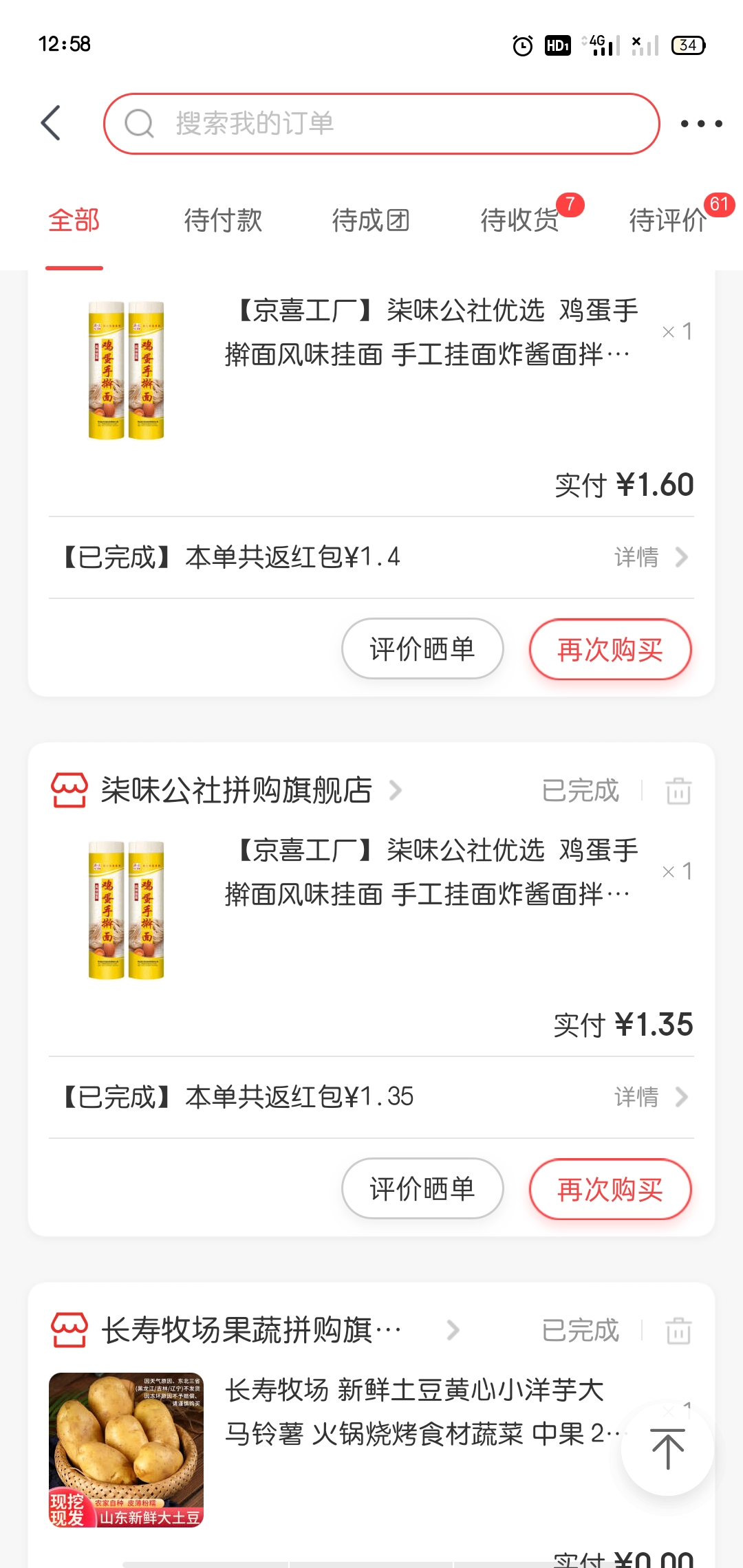
Task: View 详情 for the ¥1.35 red packet
Action: click(x=651, y=1097)
